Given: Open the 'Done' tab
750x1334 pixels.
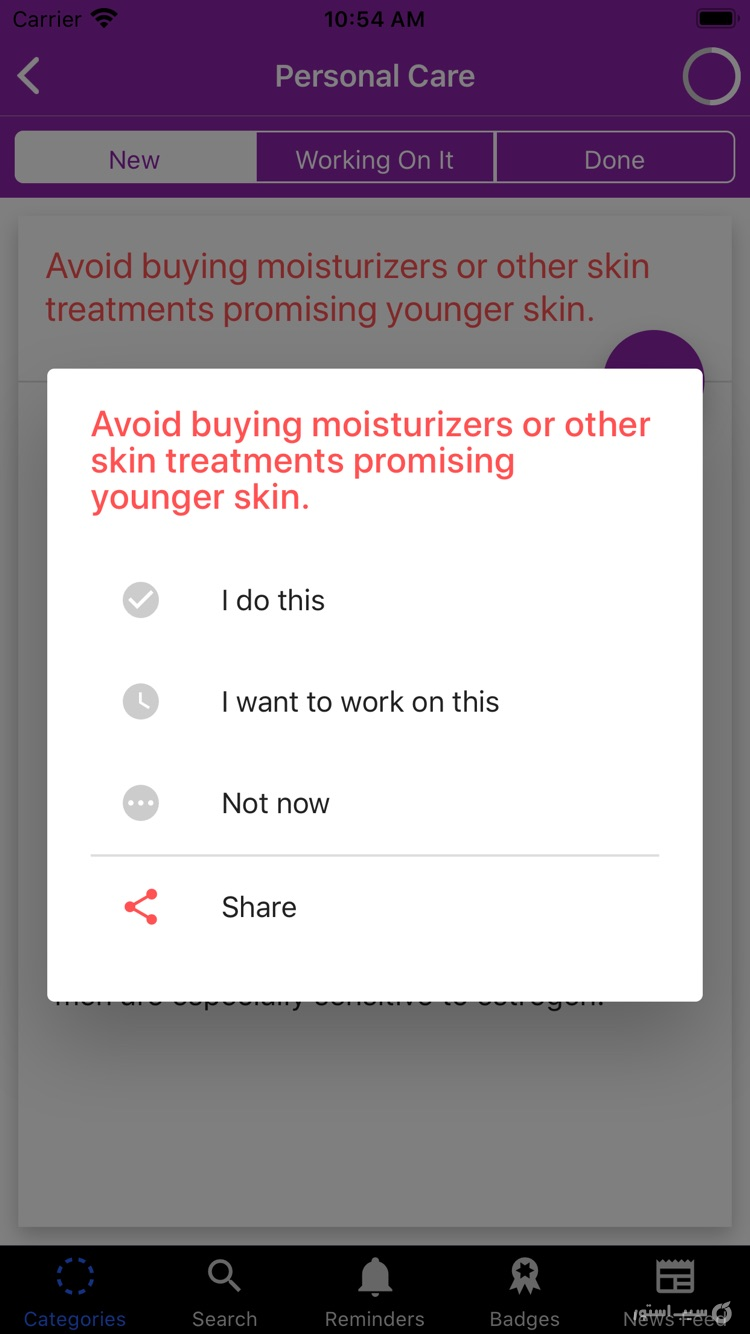Looking at the screenshot, I should [x=614, y=158].
